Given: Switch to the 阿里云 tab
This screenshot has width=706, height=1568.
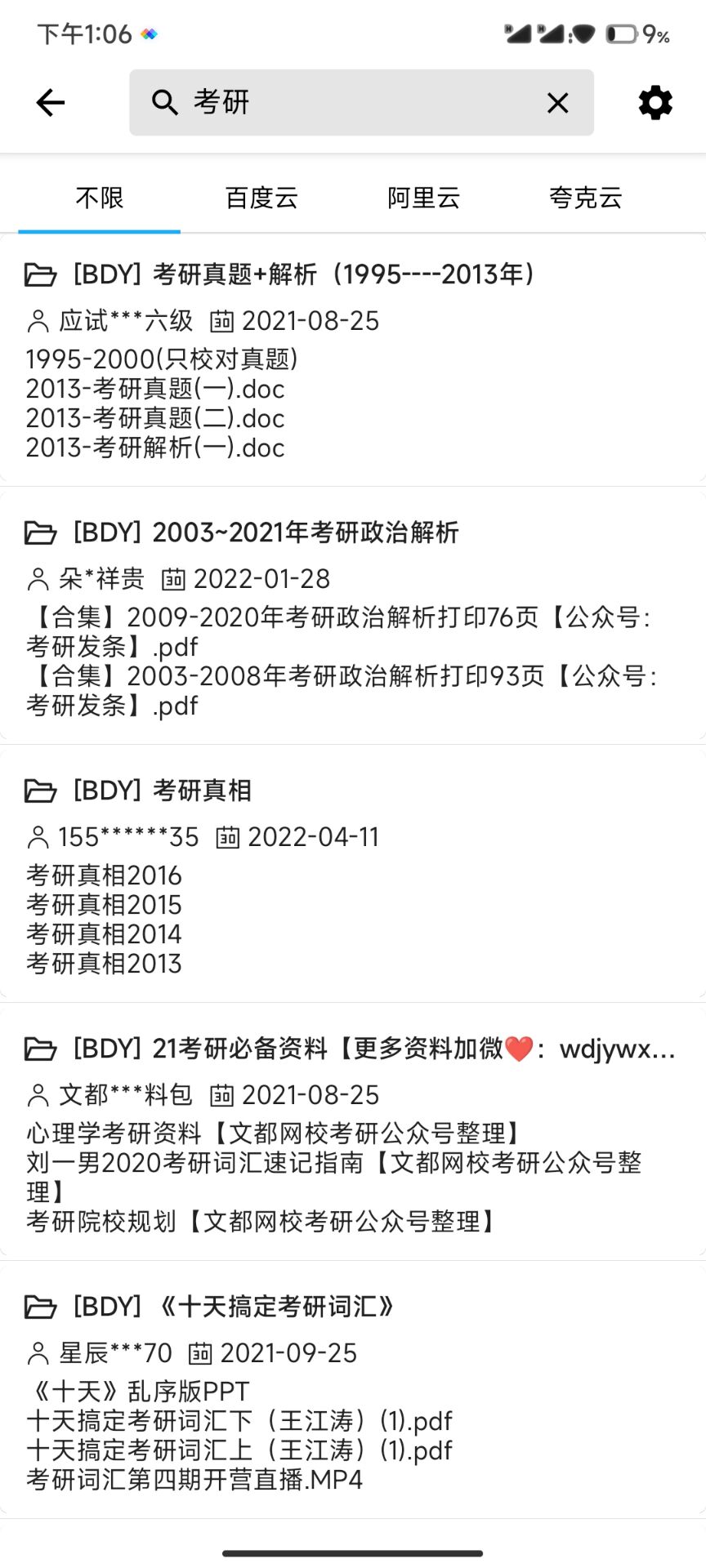Looking at the screenshot, I should 423,198.
